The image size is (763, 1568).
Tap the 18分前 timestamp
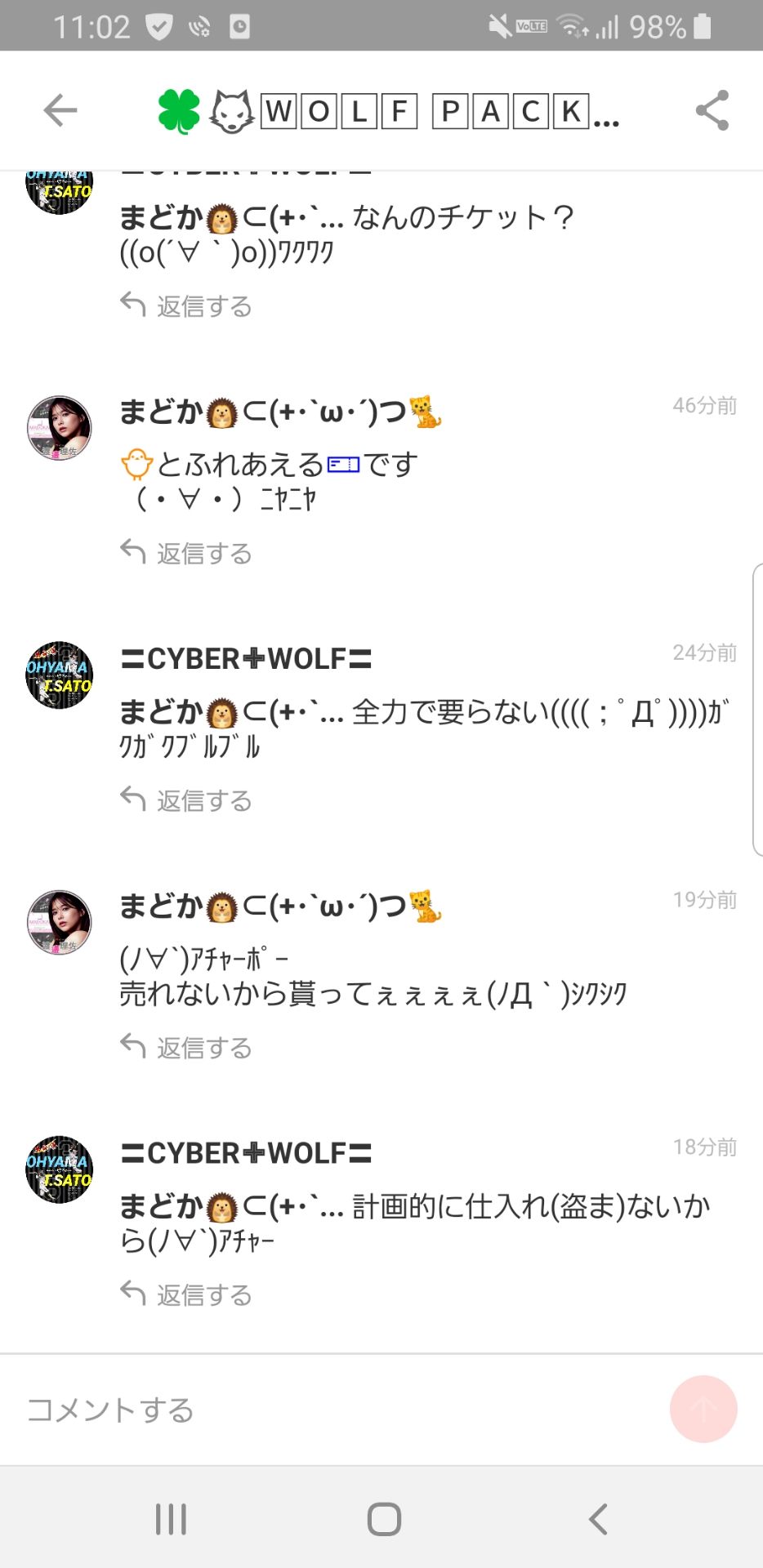click(704, 1147)
